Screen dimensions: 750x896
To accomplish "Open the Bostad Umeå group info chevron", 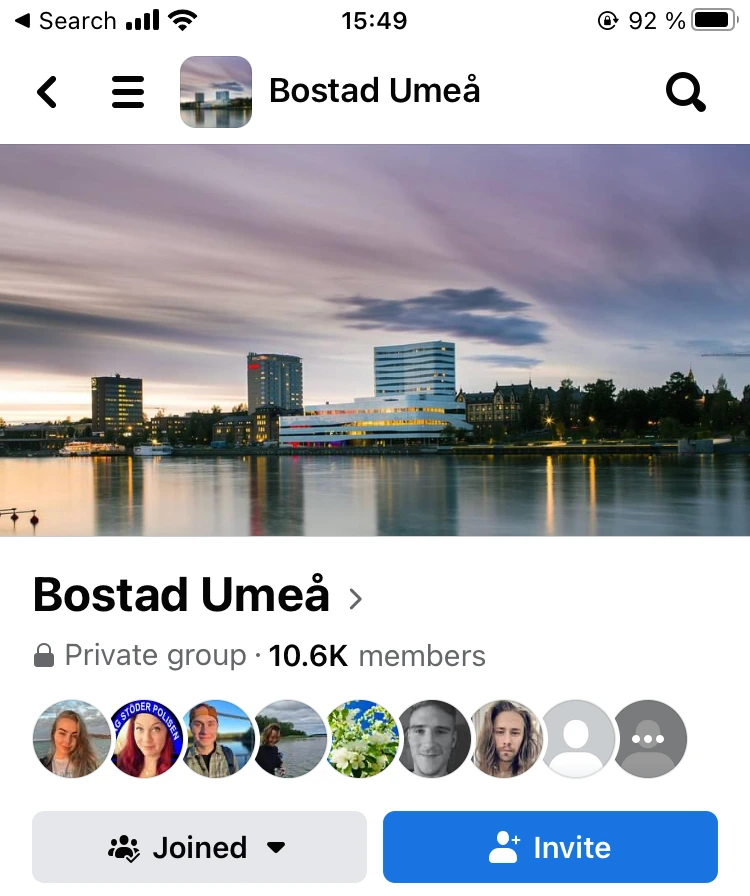I will click(355, 599).
